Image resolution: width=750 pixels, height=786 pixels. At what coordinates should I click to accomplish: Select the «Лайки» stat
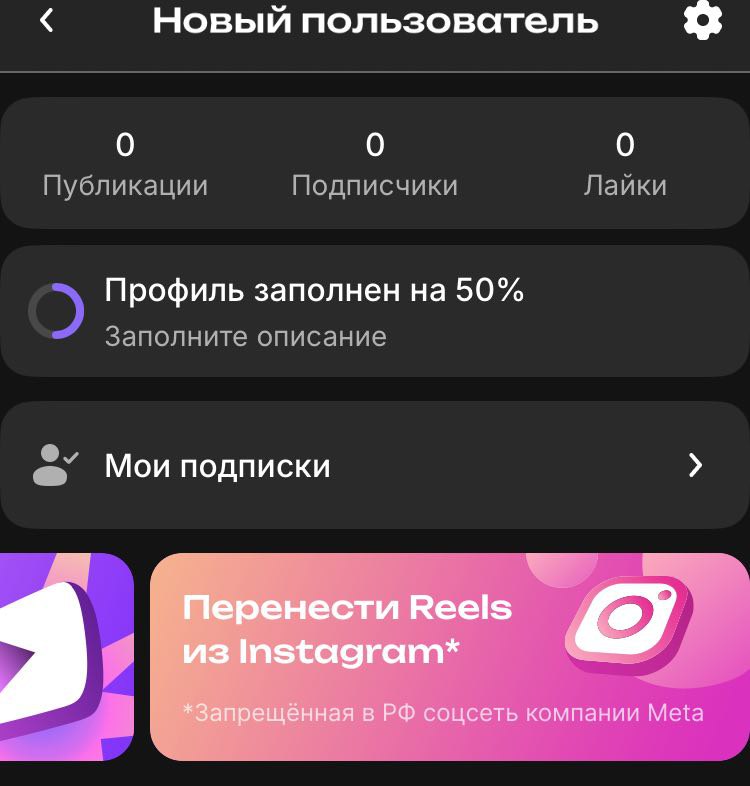625,164
